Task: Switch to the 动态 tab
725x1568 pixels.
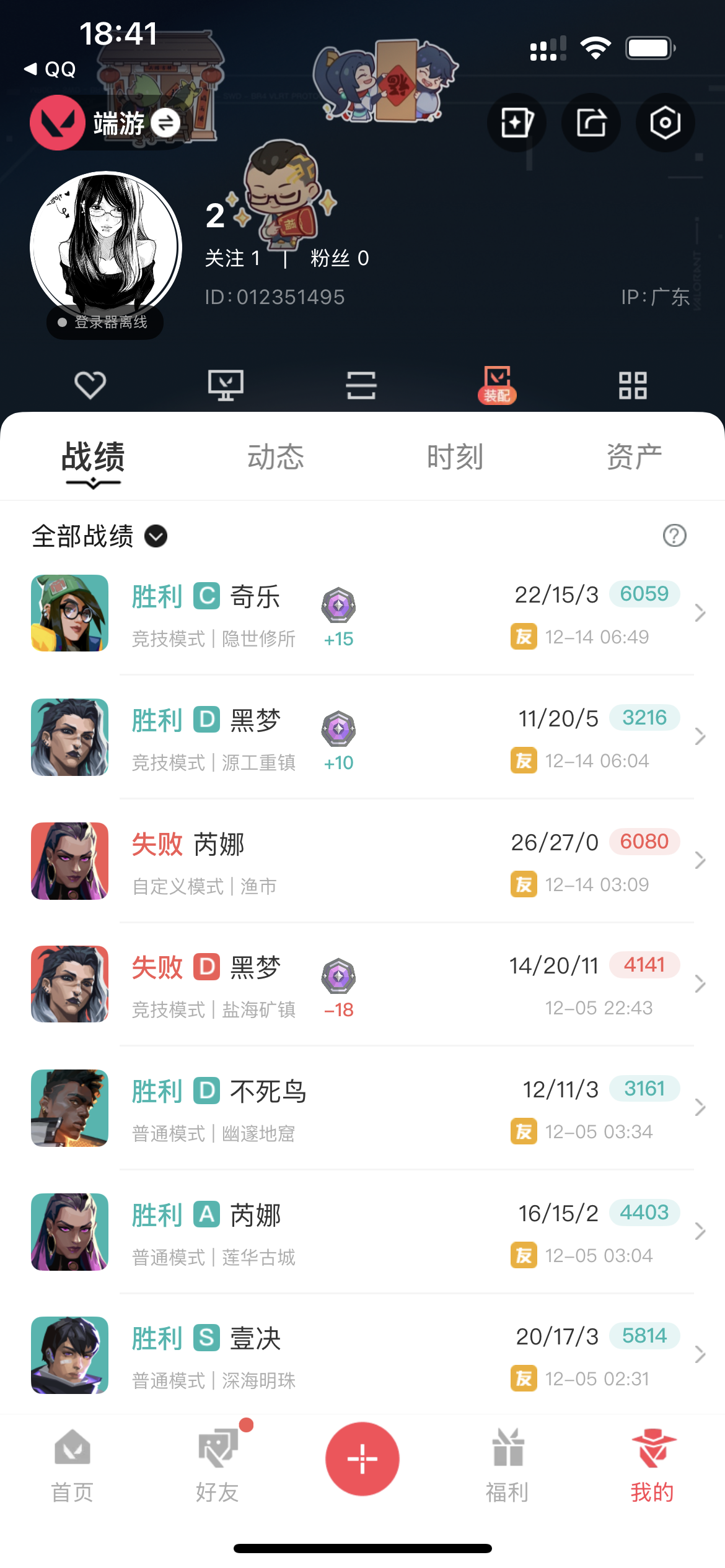Action: (276, 457)
